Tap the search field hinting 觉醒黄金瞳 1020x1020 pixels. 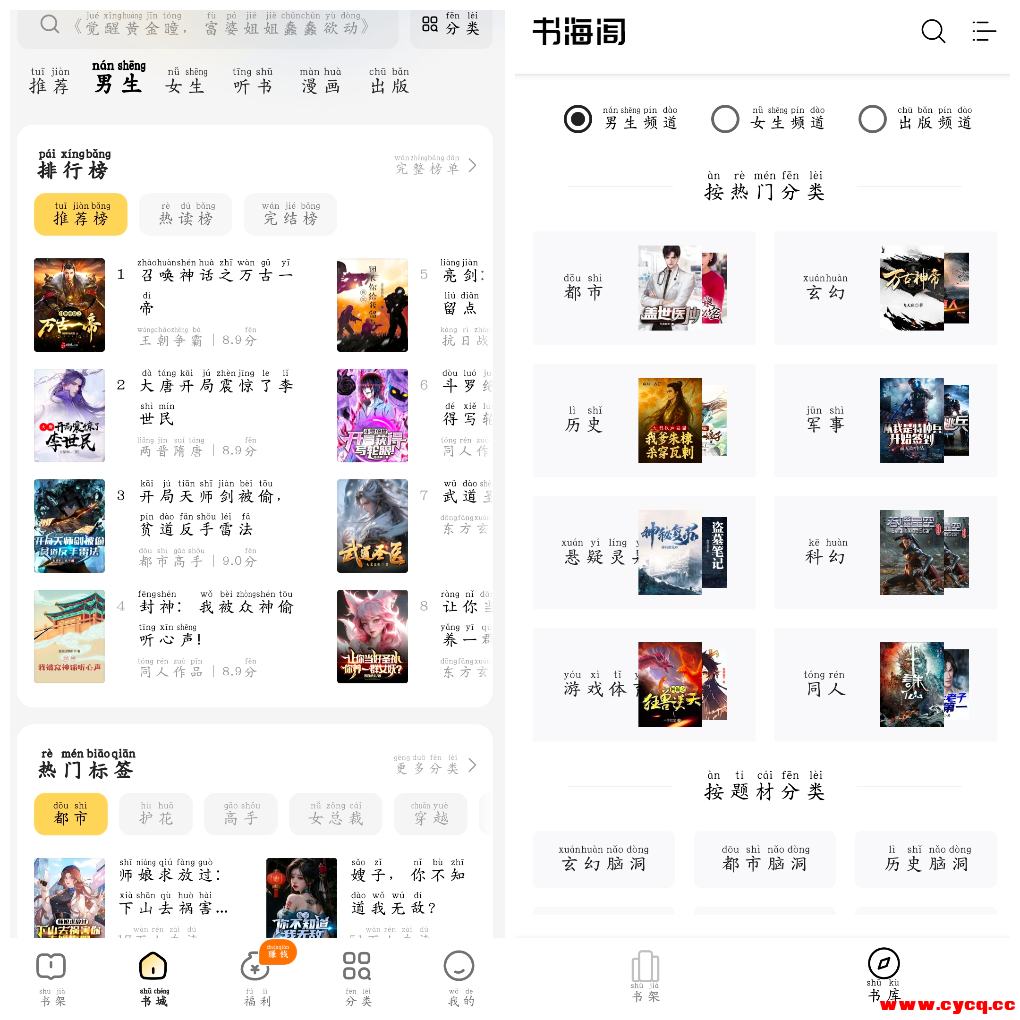tap(210, 26)
